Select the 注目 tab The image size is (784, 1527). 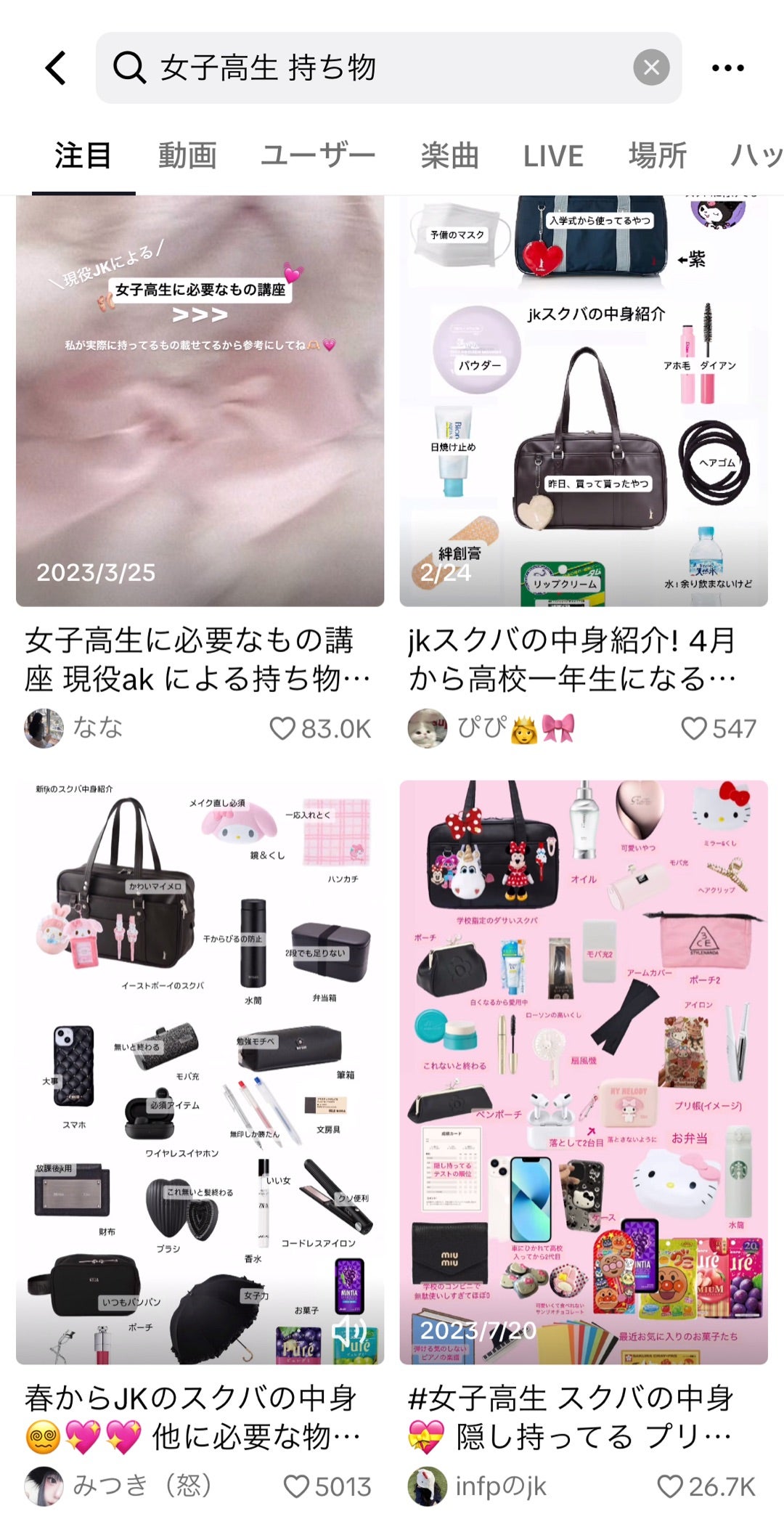83,156
